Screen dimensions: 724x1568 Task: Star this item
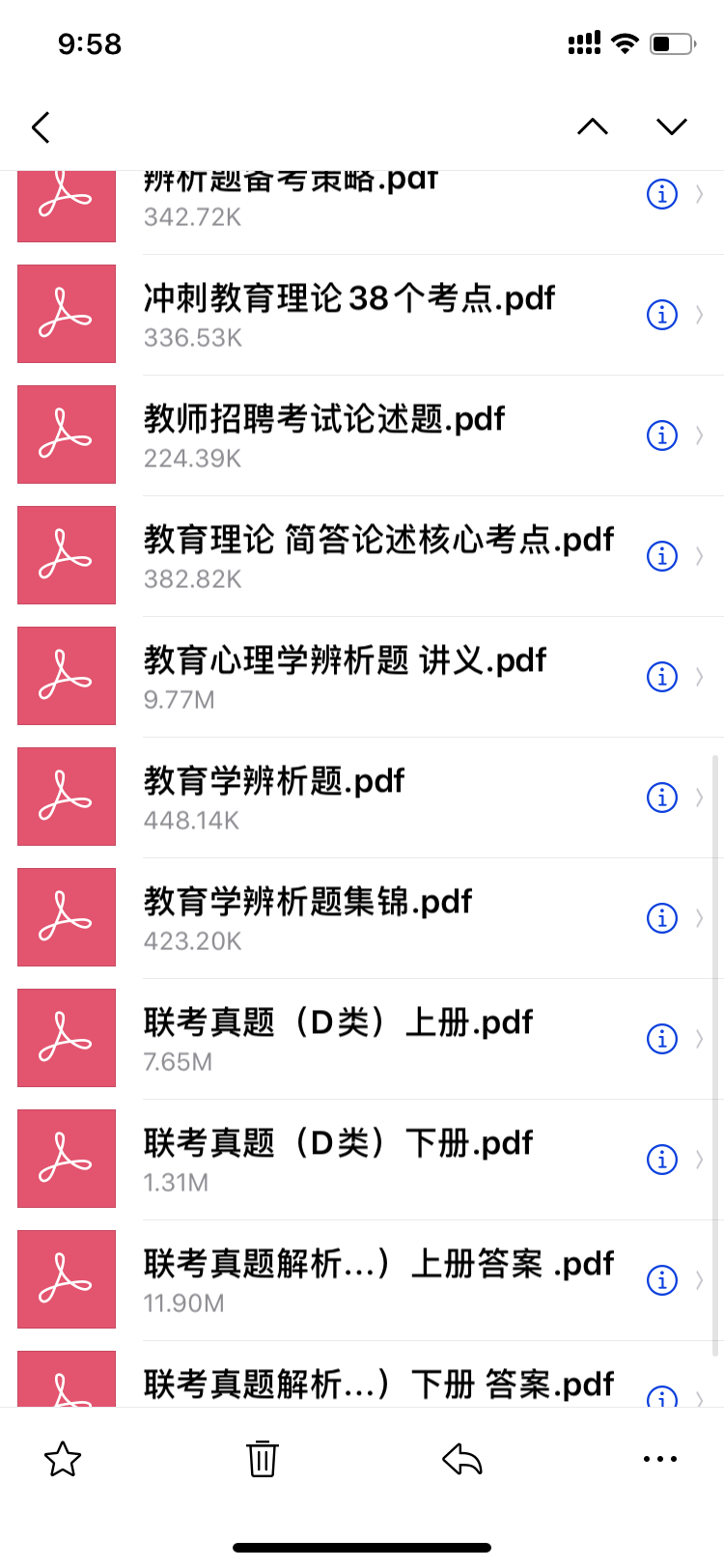(63, 1459)
